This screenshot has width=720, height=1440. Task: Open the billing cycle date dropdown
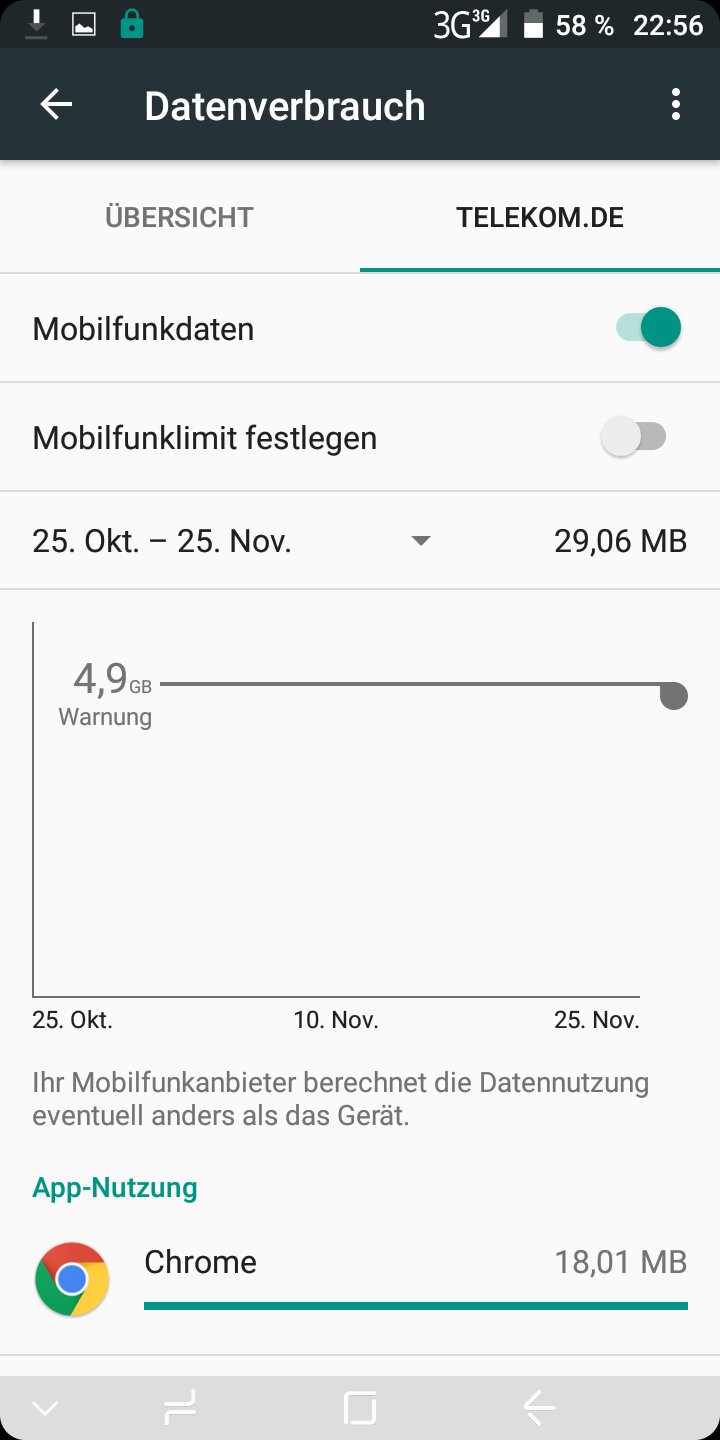[x=421, y=541]
